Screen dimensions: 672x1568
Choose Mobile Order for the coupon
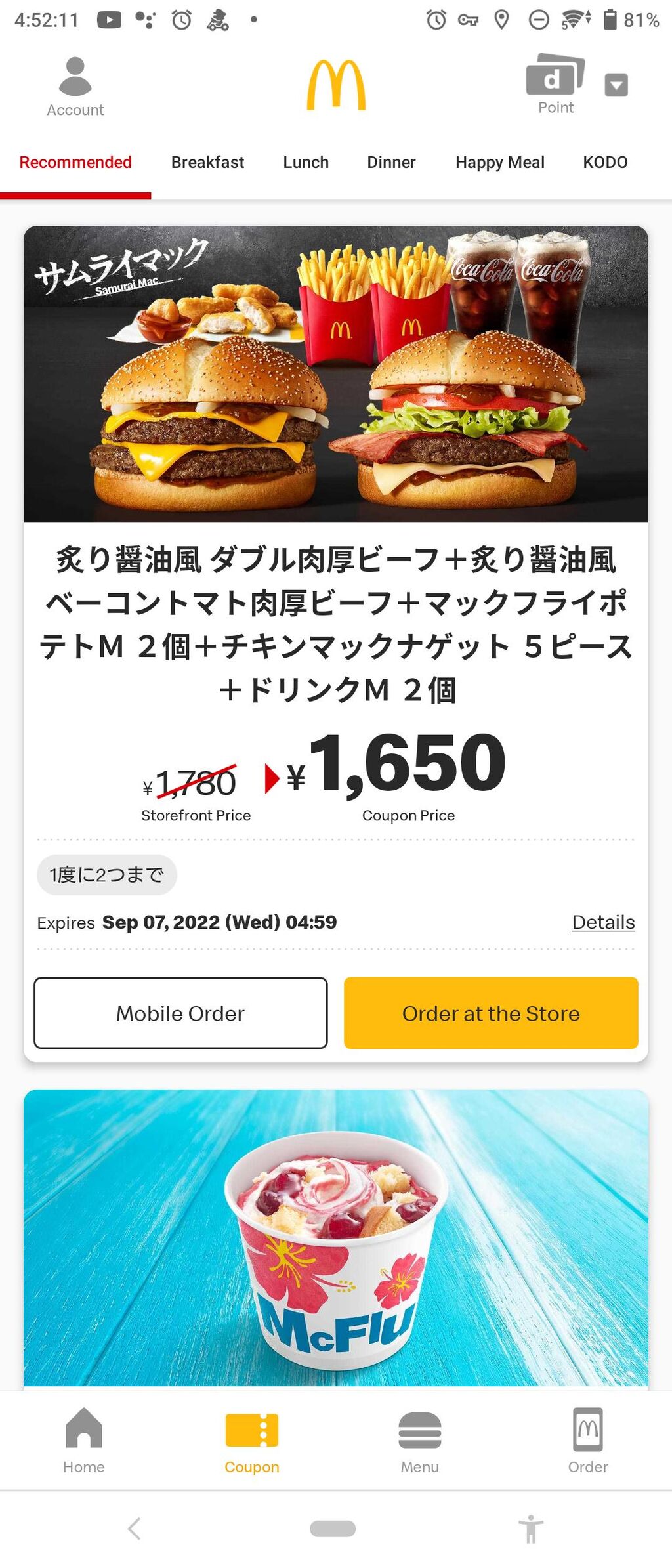[180, 1013]
